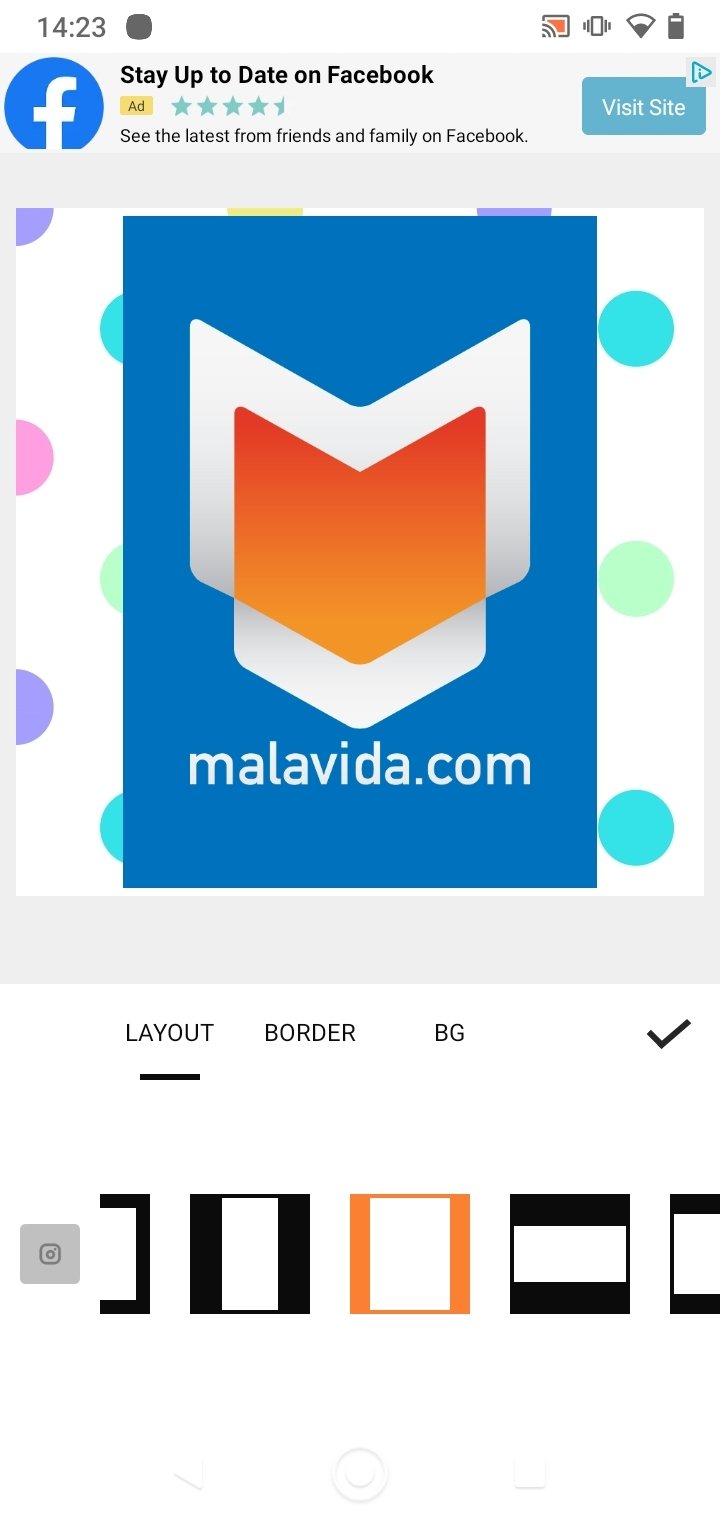The height and width of the screenshot is (1520, 720).
Task: Switch to the BORDER tab
Action: (310, 1033)
